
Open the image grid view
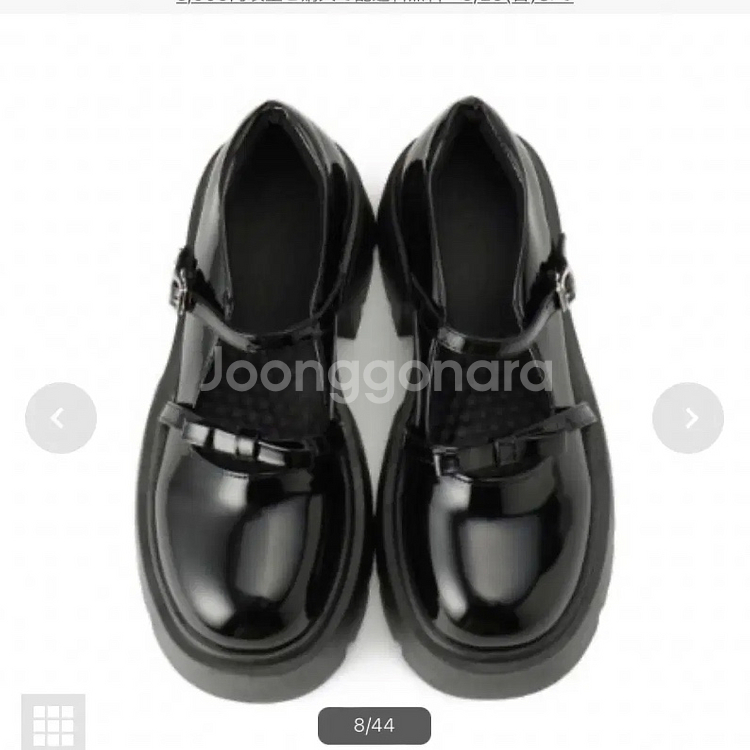pos(53,723)
